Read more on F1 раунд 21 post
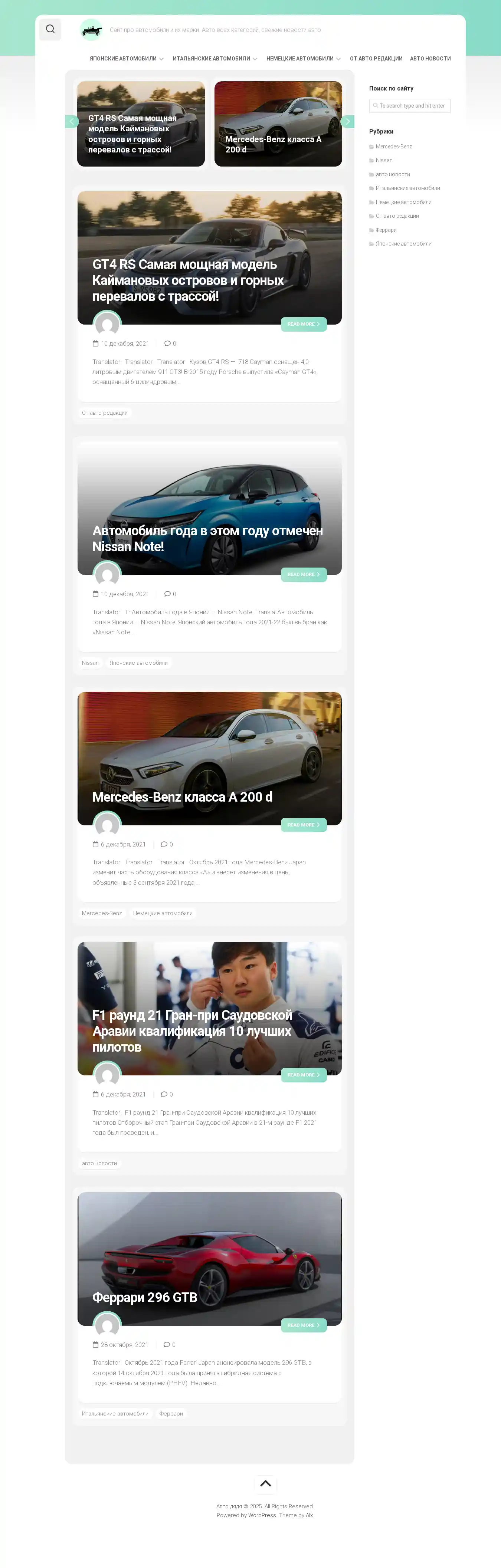Viewport: 501px width, 1568px height. tap(303, 1075)
